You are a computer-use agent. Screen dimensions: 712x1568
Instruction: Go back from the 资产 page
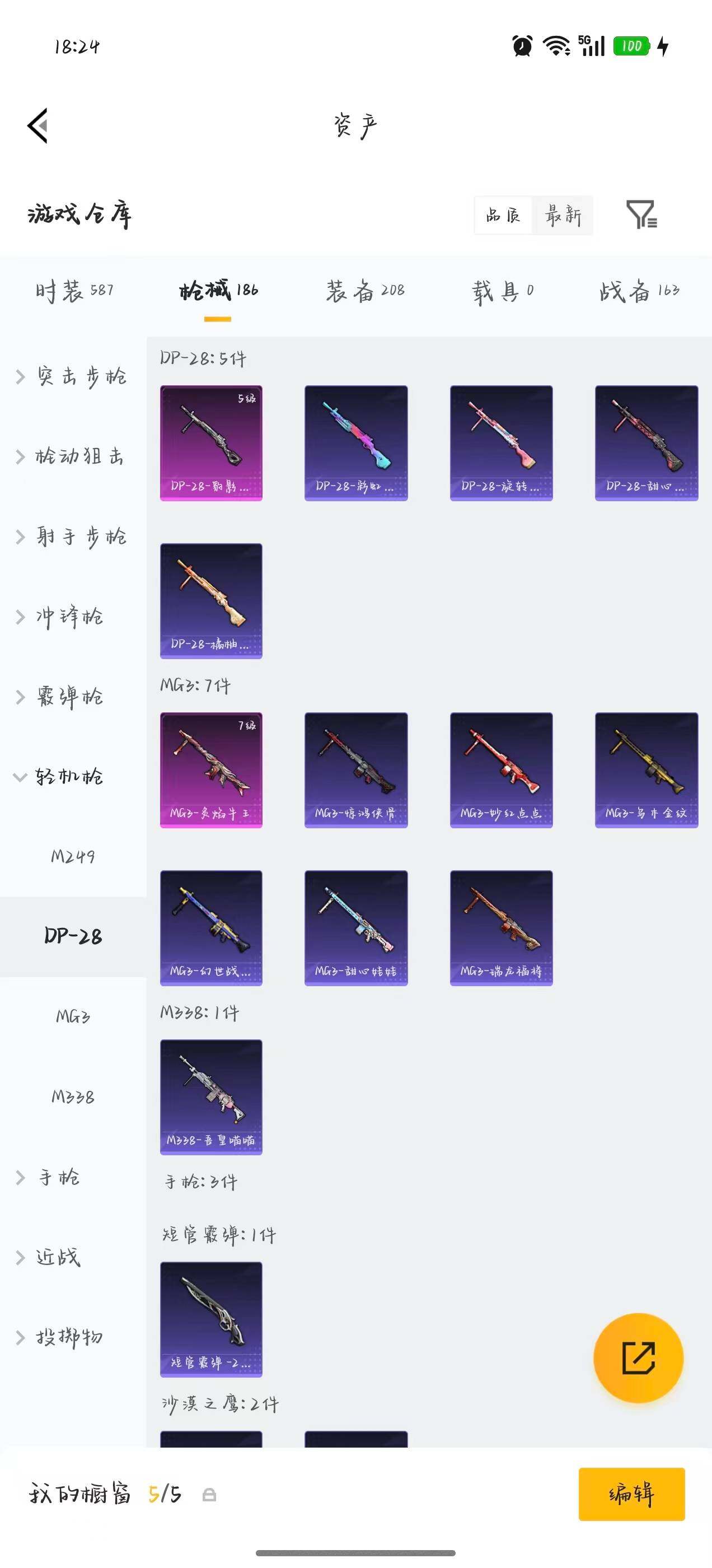(38, 126)
